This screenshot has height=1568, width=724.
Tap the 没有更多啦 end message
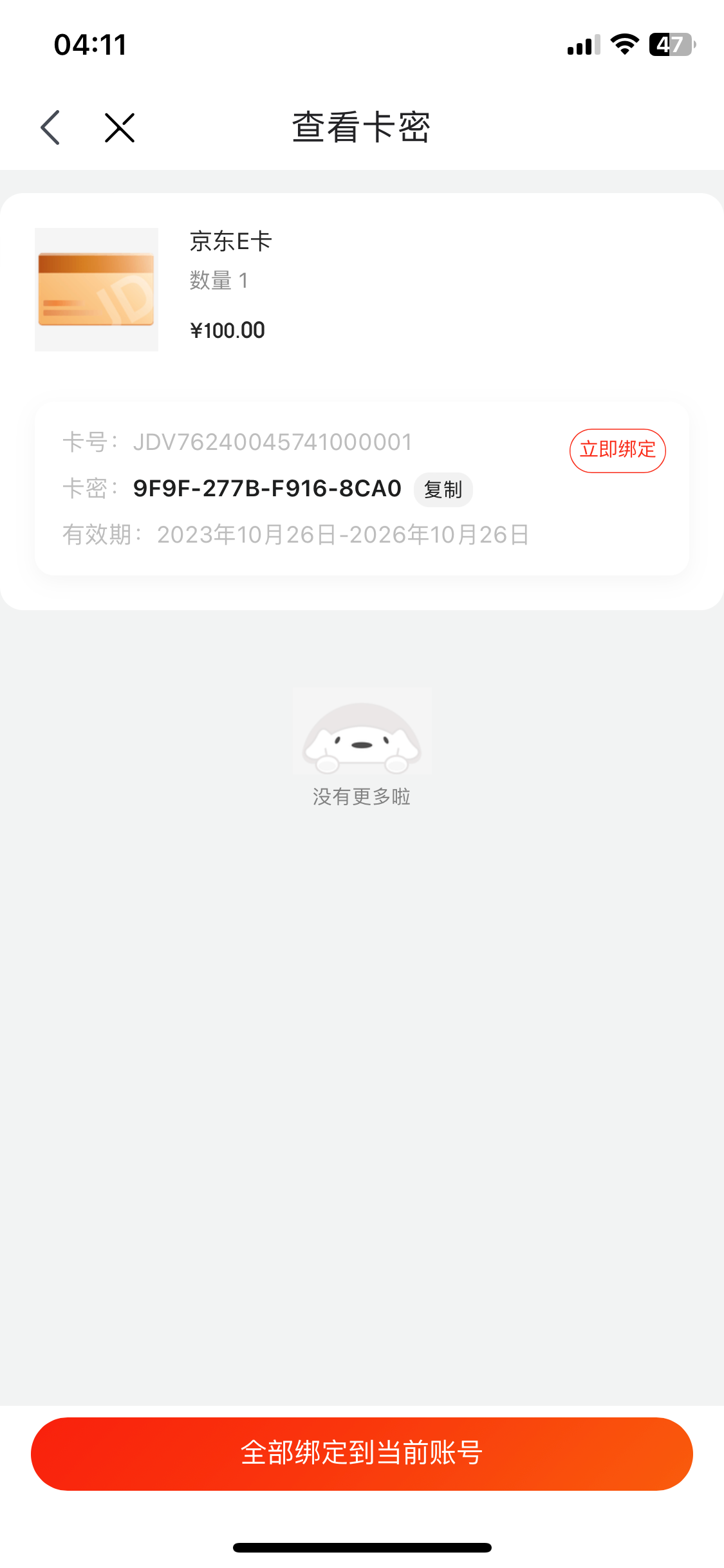pyautogui.click(x=362, y=796)
